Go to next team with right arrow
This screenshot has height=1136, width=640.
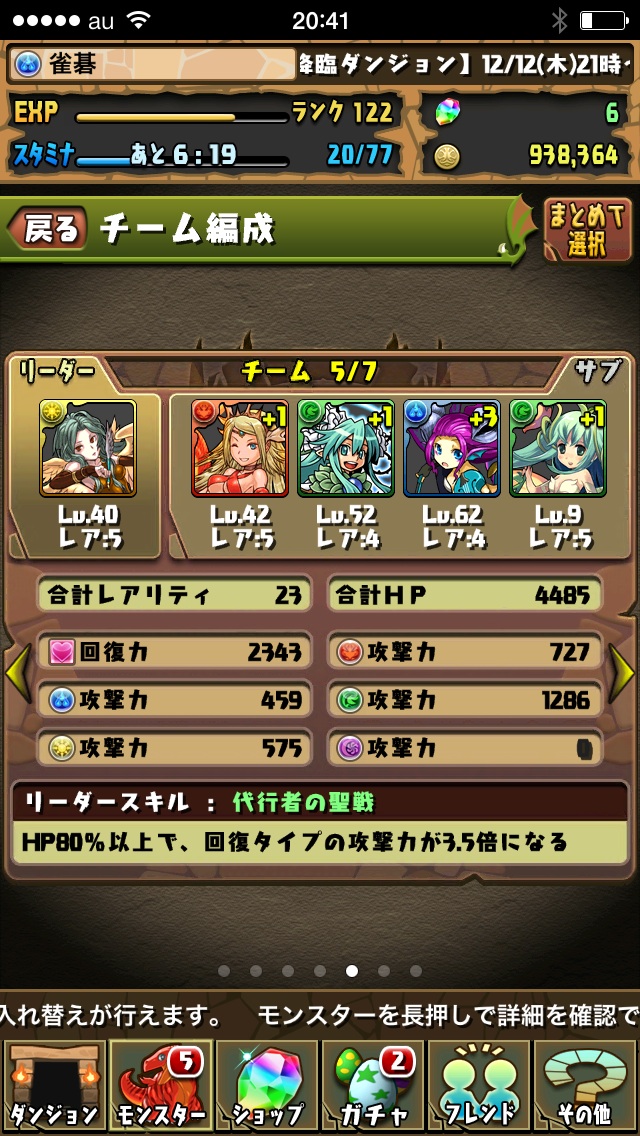(624, 673)
